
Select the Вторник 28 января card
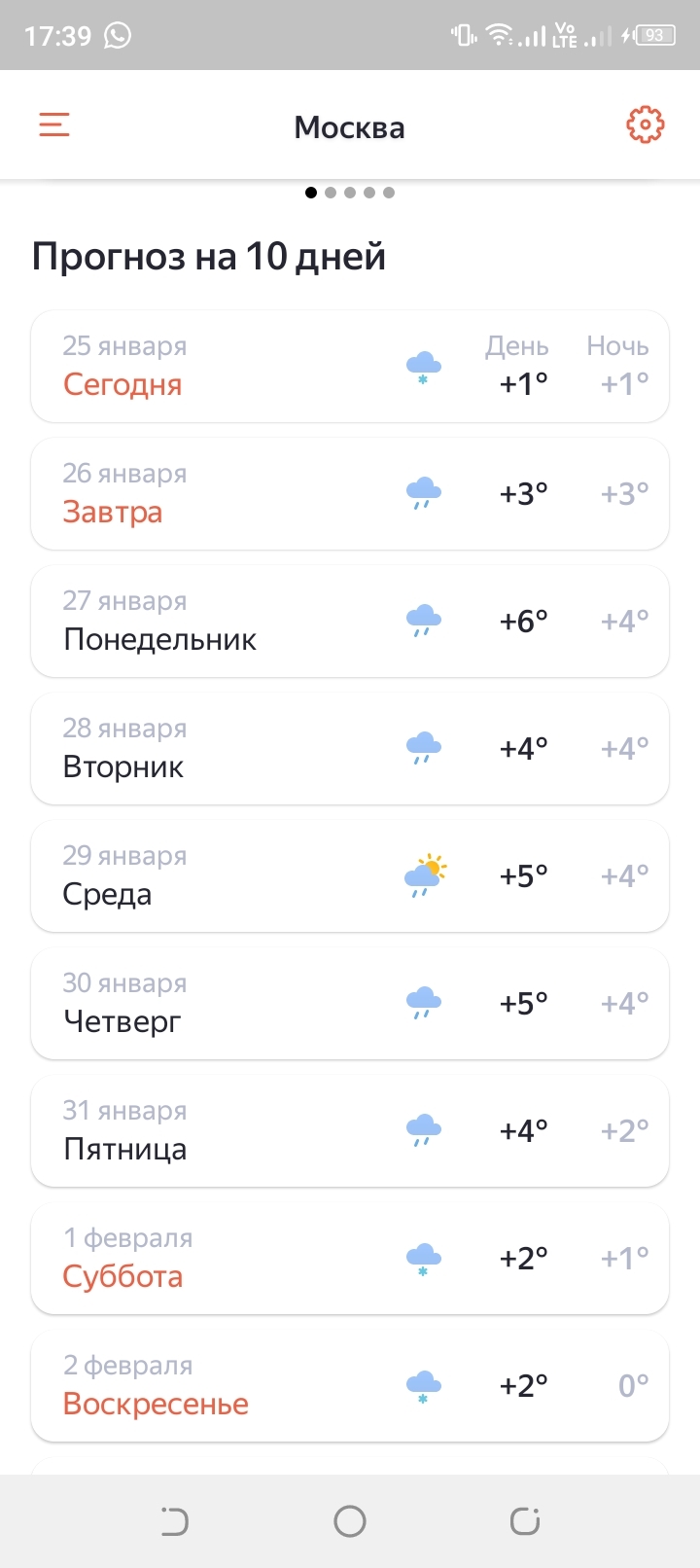point(350,749)
